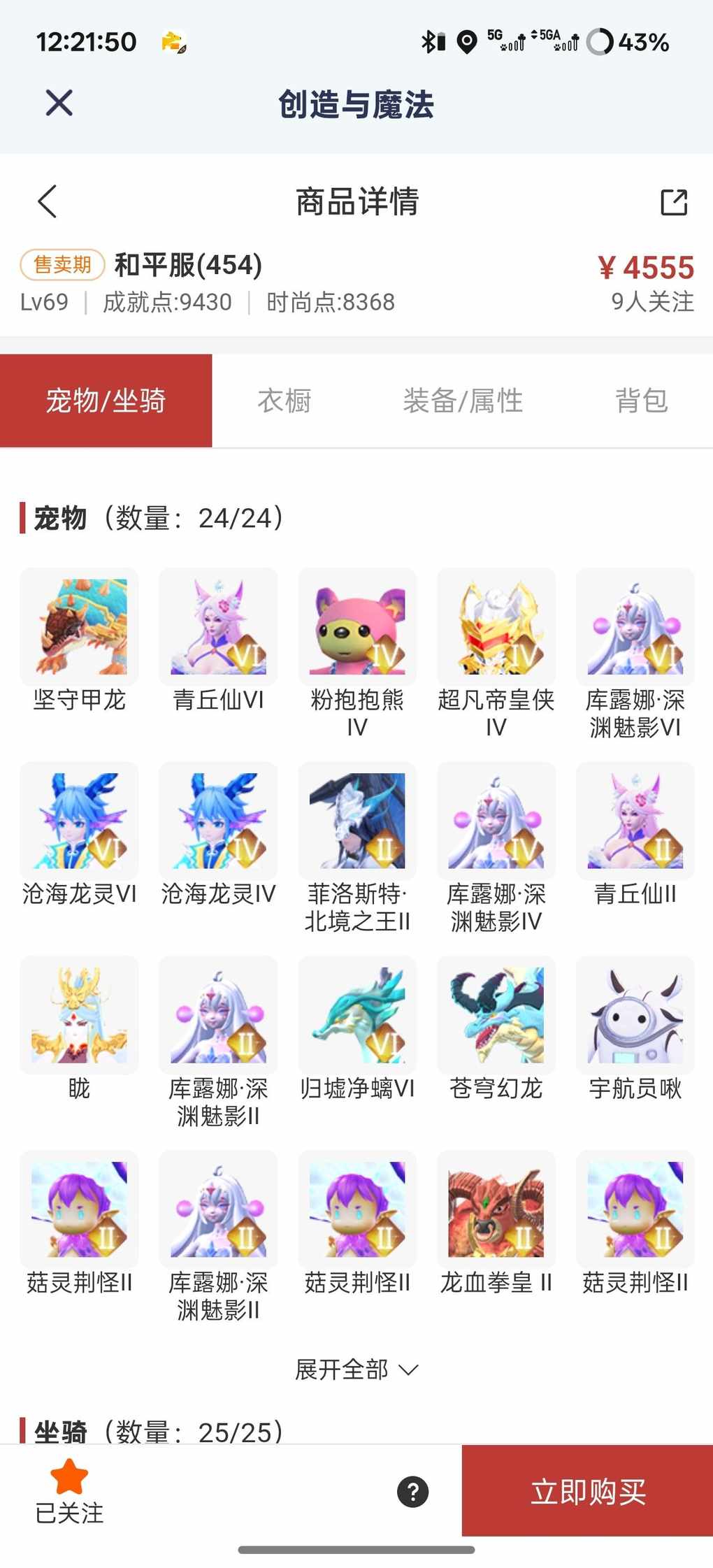
Task: Open the 超凡帝皇侠IV pet
Action: (496, 628)
